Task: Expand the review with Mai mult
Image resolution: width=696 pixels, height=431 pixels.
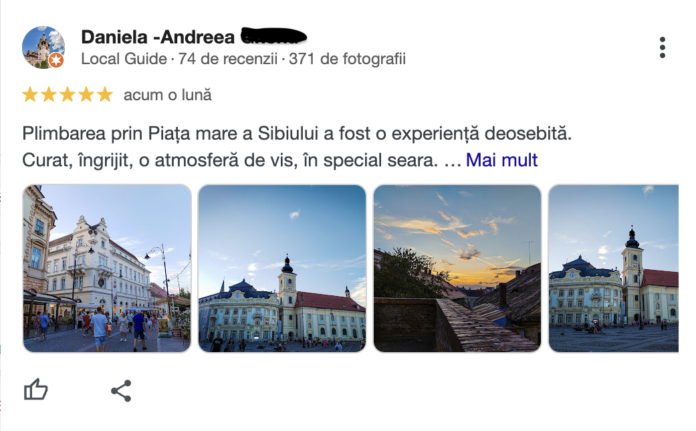Action: (501, 160)
